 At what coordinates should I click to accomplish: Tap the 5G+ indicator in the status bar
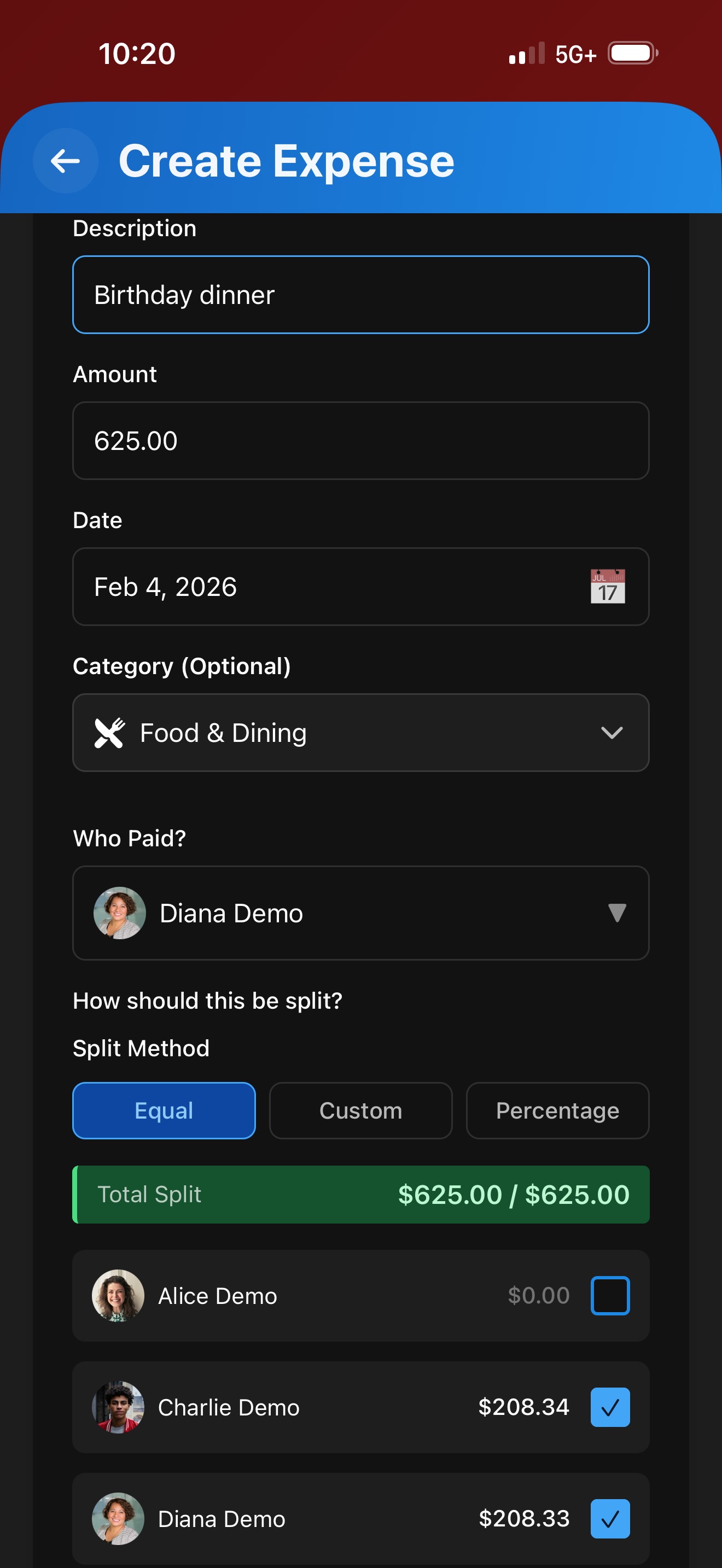tap(575, 54)
